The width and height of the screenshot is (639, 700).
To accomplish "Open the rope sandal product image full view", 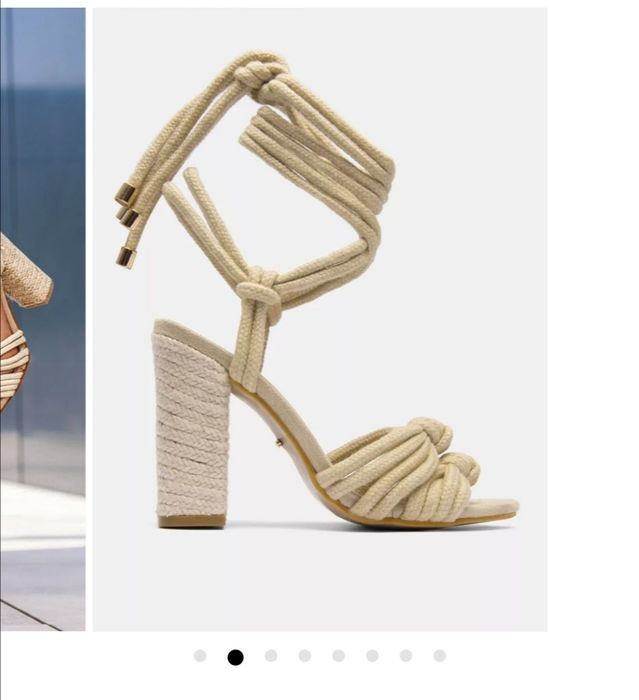I will point(319,320).
